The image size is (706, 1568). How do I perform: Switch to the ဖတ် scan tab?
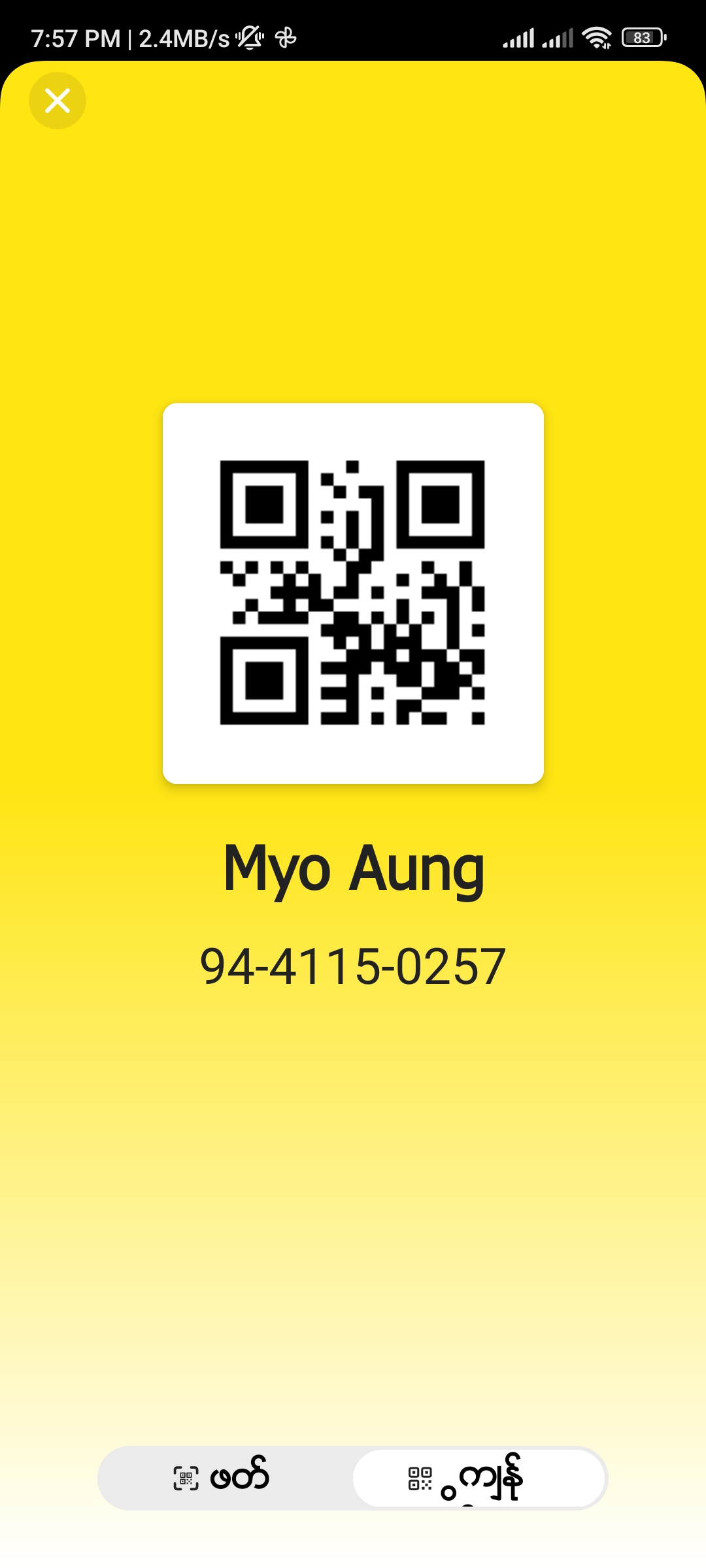pyautogui.click(x=224, y=1478)
